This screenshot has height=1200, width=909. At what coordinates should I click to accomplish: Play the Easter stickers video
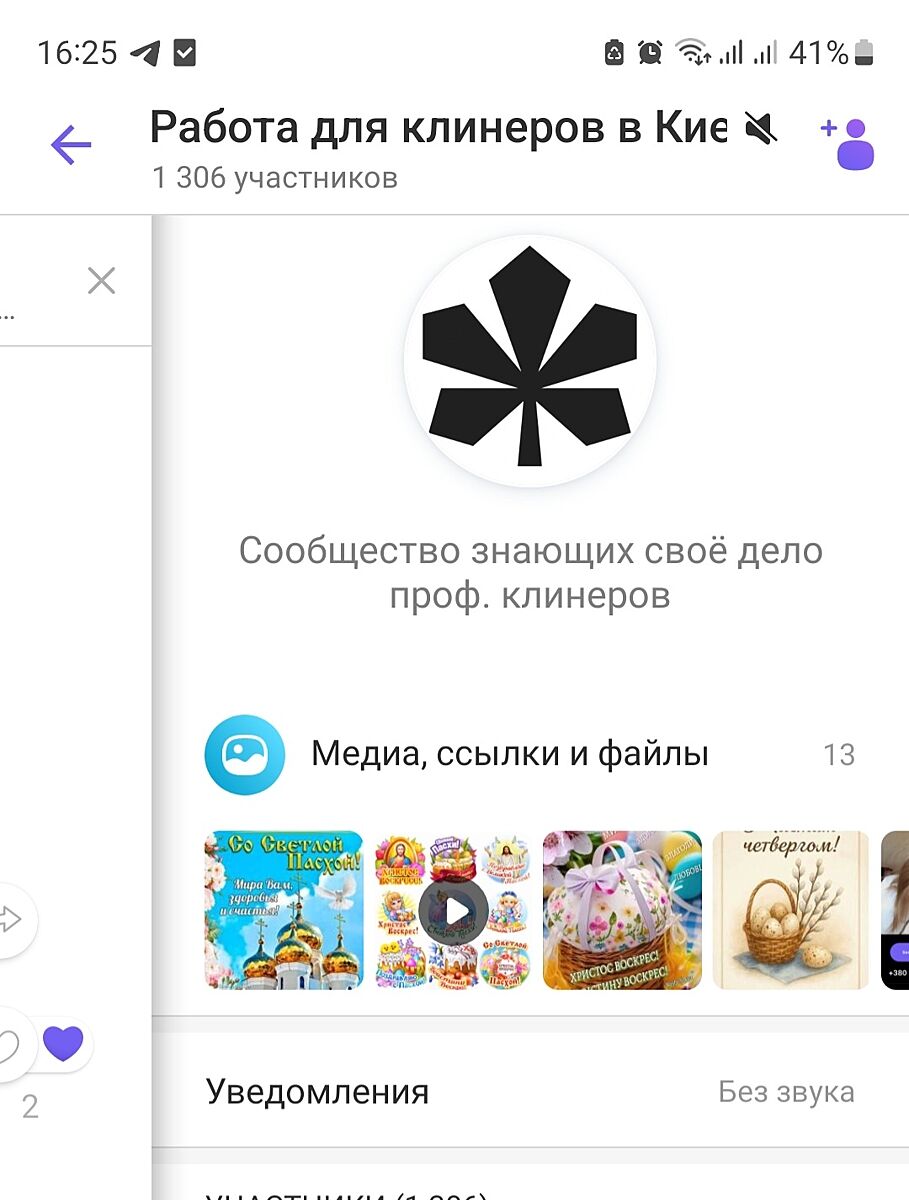453,910
